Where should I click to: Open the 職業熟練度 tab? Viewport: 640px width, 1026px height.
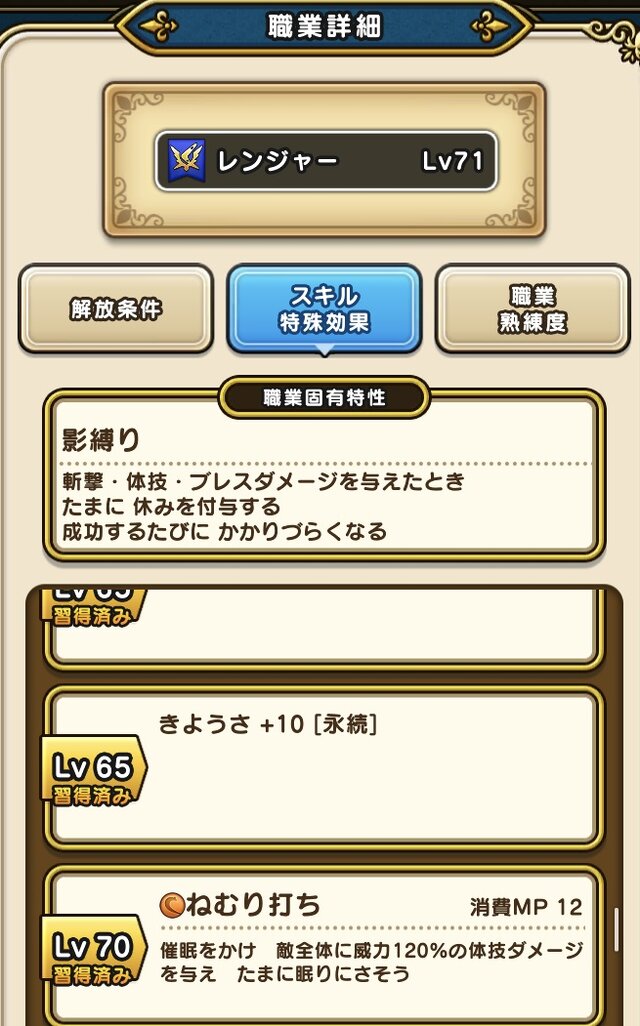532,309
